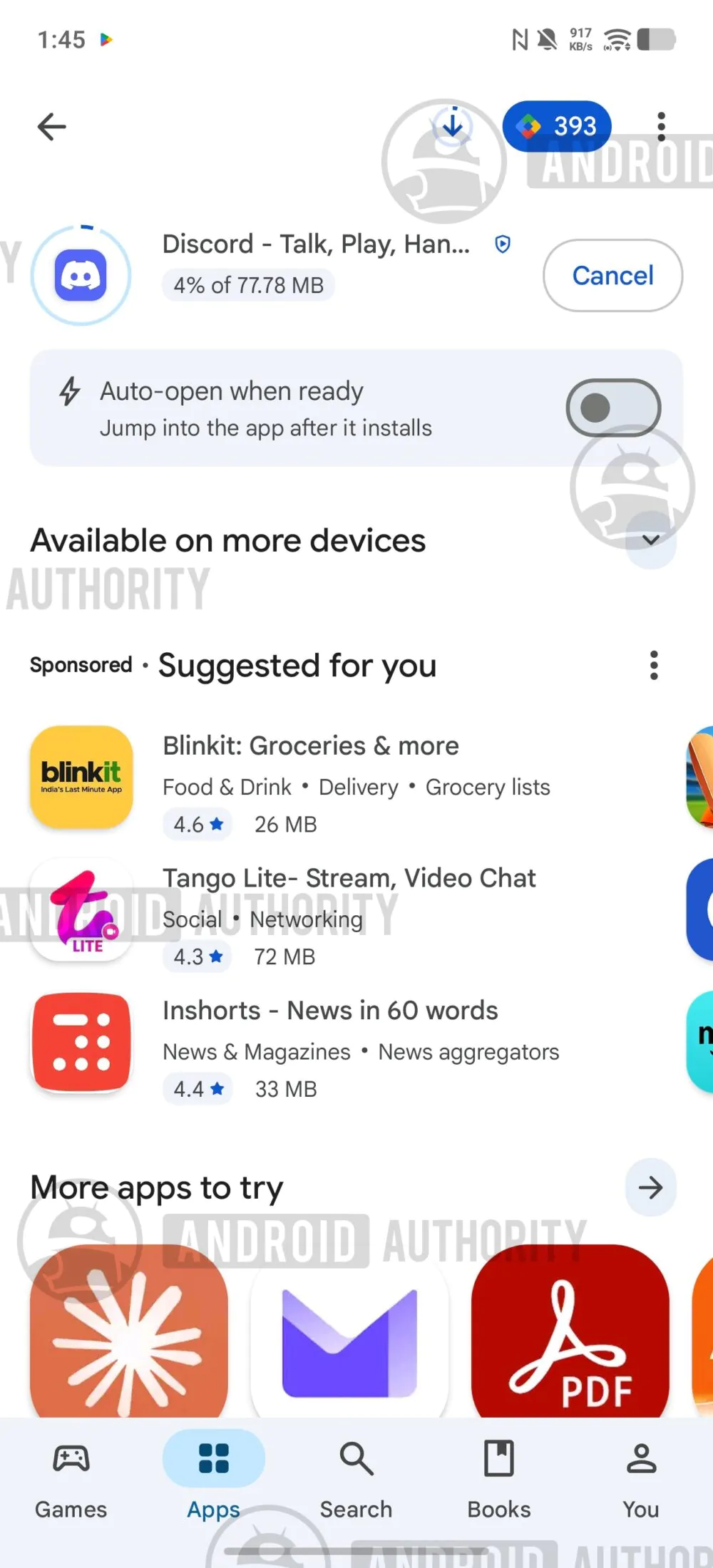See all More apps to try
Image resolution: width=713 pixels, height=1568 pixels.
coord(650,1187)
